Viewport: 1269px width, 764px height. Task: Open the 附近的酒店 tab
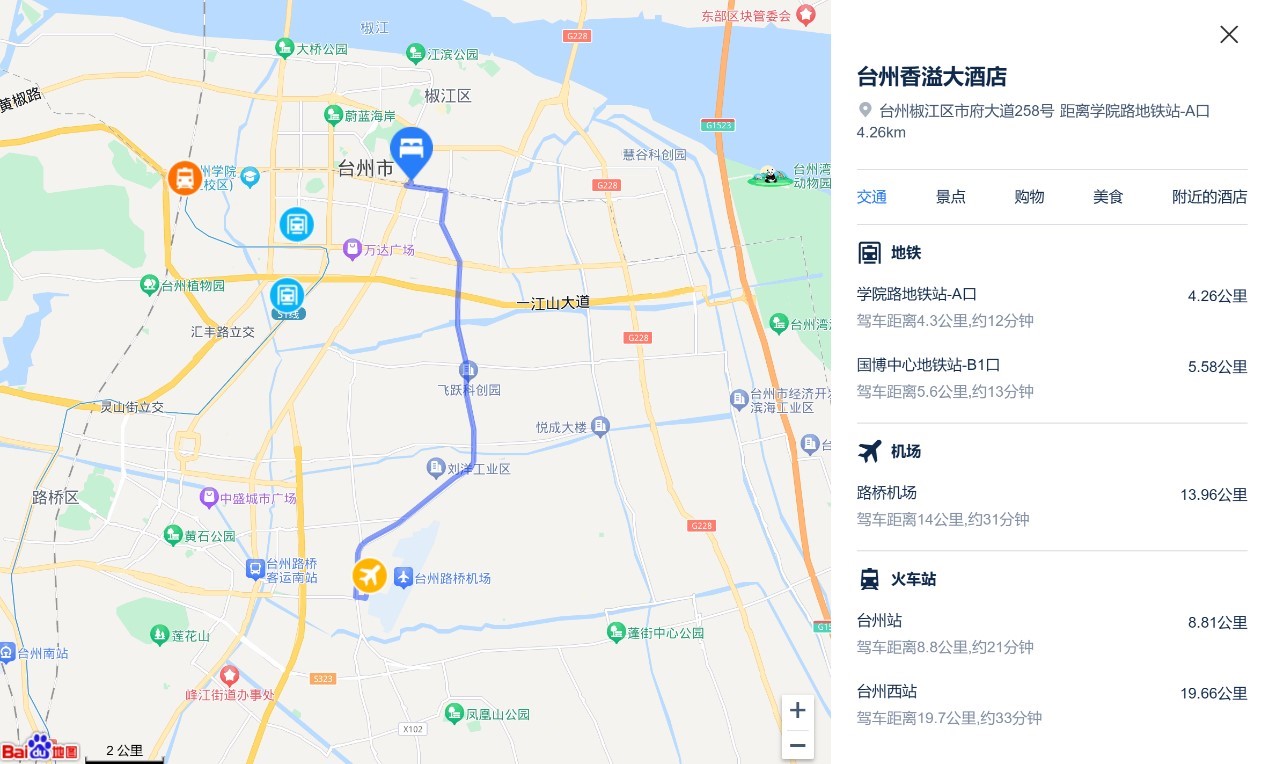point(1209,197)
